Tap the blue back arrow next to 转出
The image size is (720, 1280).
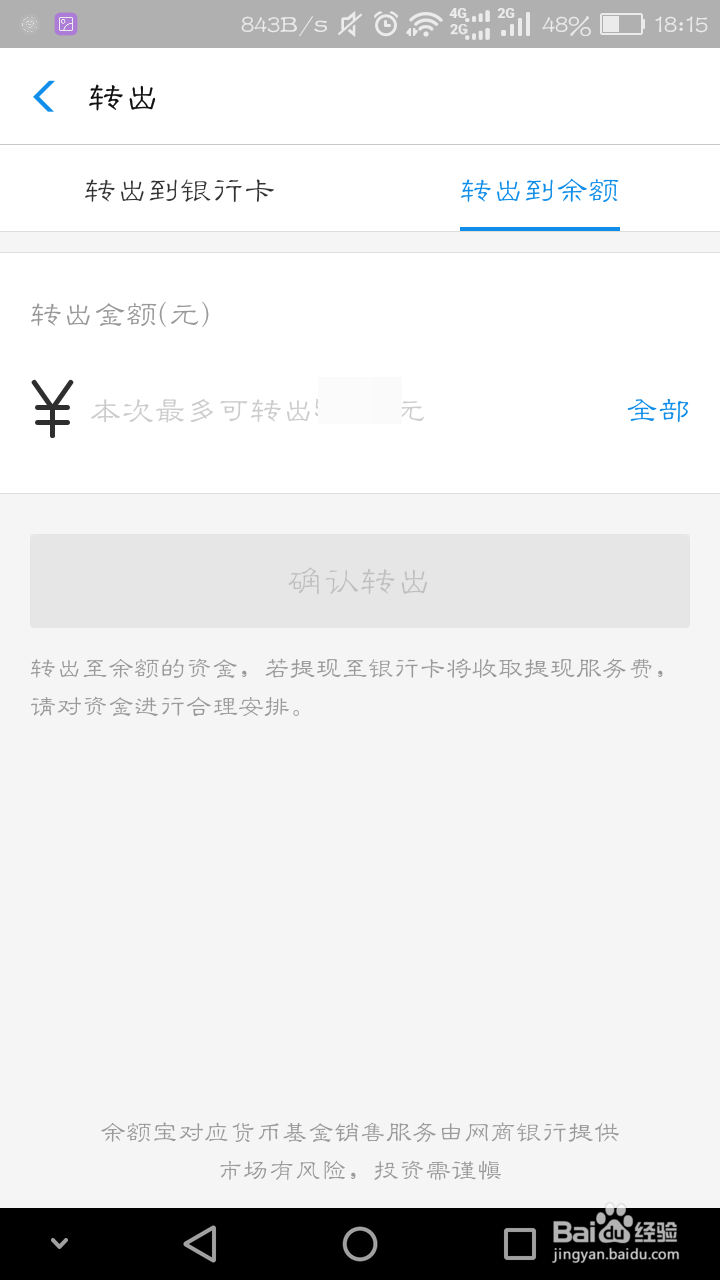click(42, 96)
